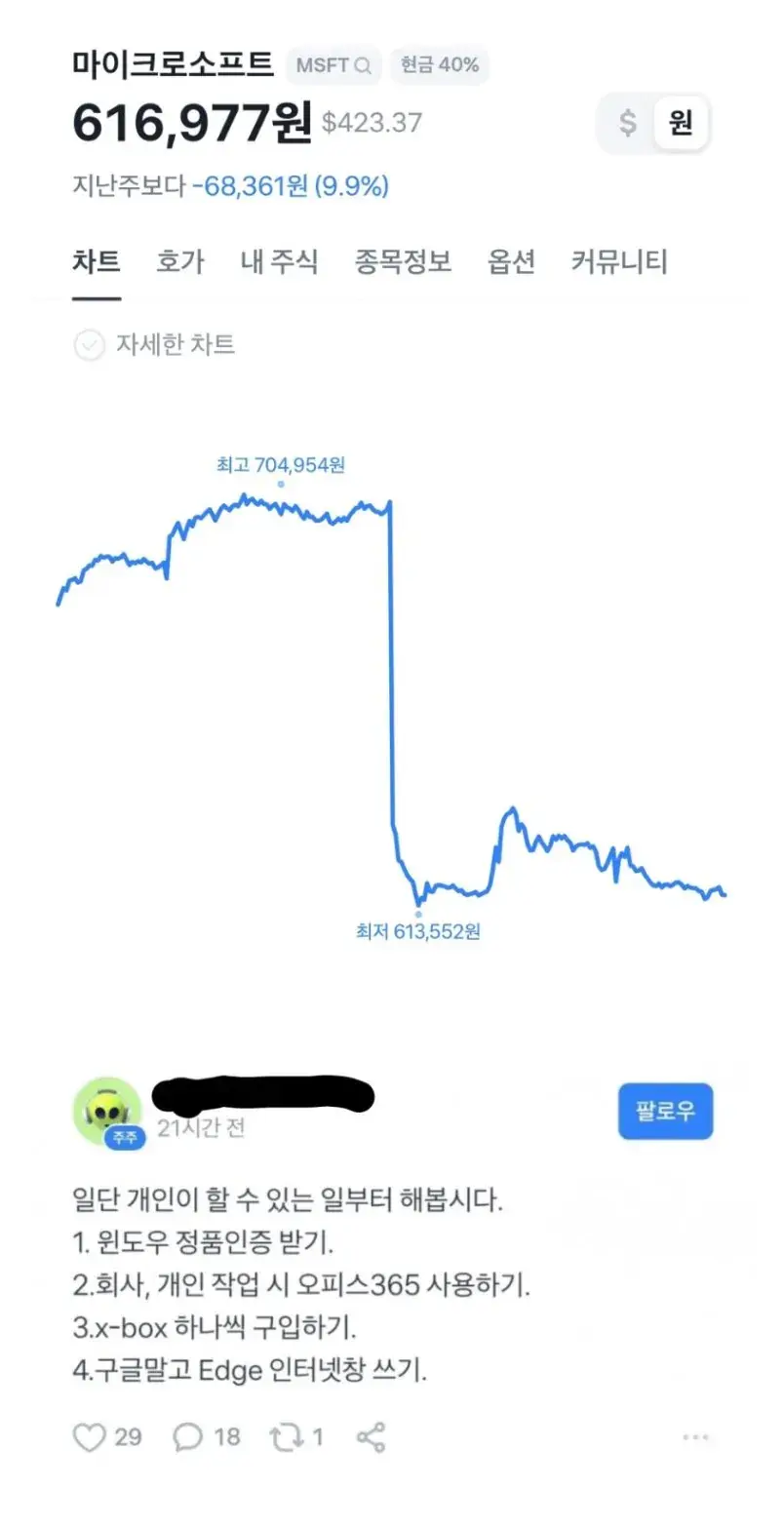Open the poster's alien avatar profile
The height and width of the screenshot is (1528, 784).
click(x=108, y=1111)
